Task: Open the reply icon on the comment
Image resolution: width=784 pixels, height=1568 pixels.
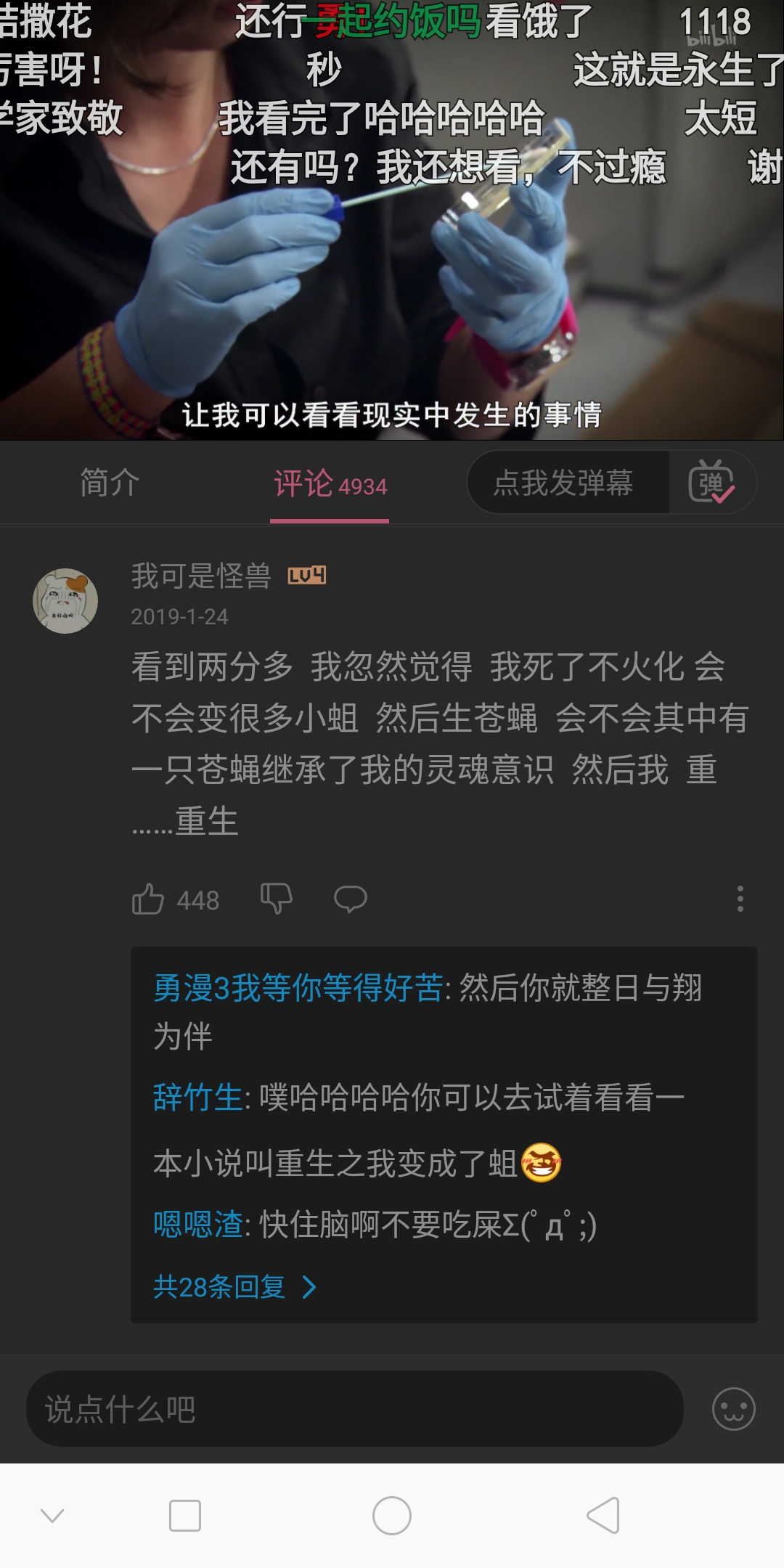Action: (351, 899)
